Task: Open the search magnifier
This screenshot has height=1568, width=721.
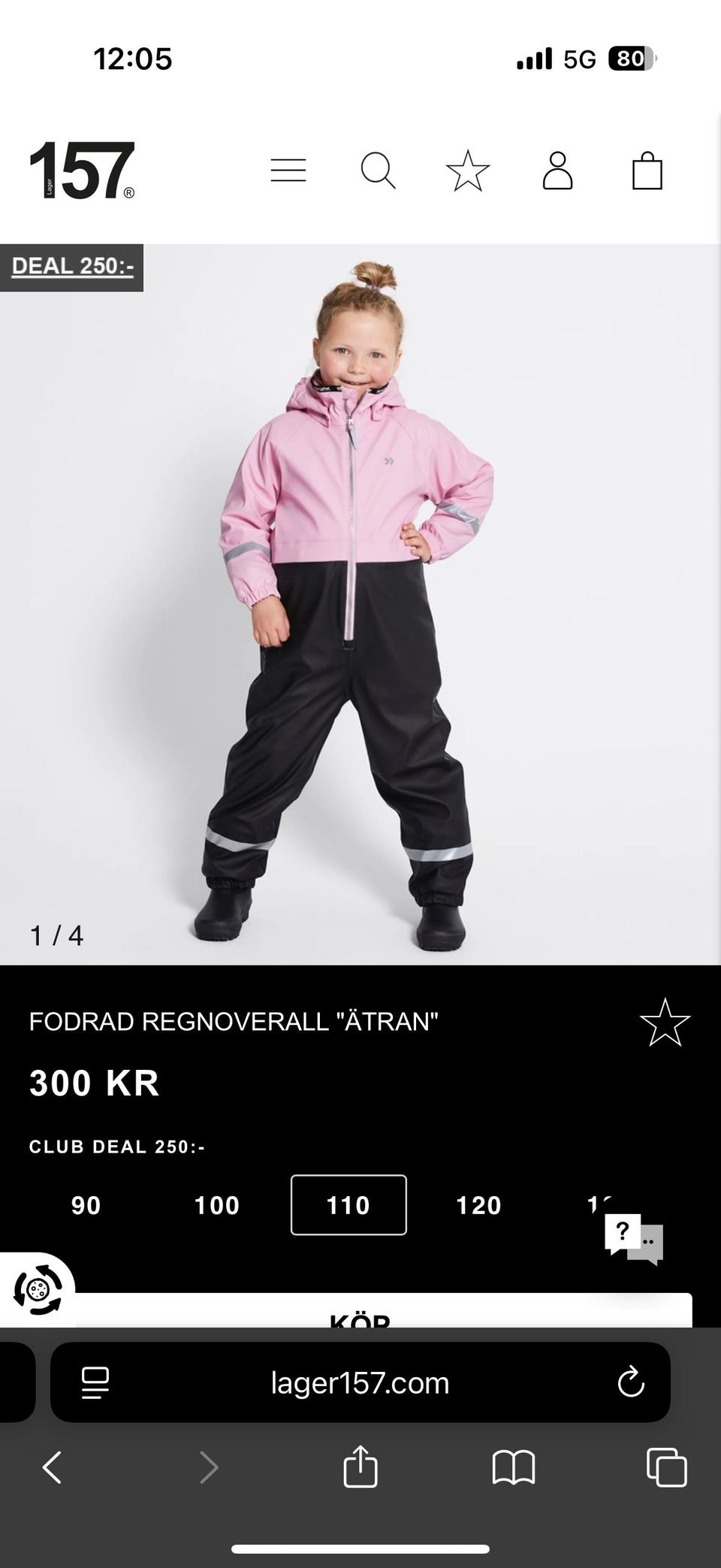Action: click(378, 171)
